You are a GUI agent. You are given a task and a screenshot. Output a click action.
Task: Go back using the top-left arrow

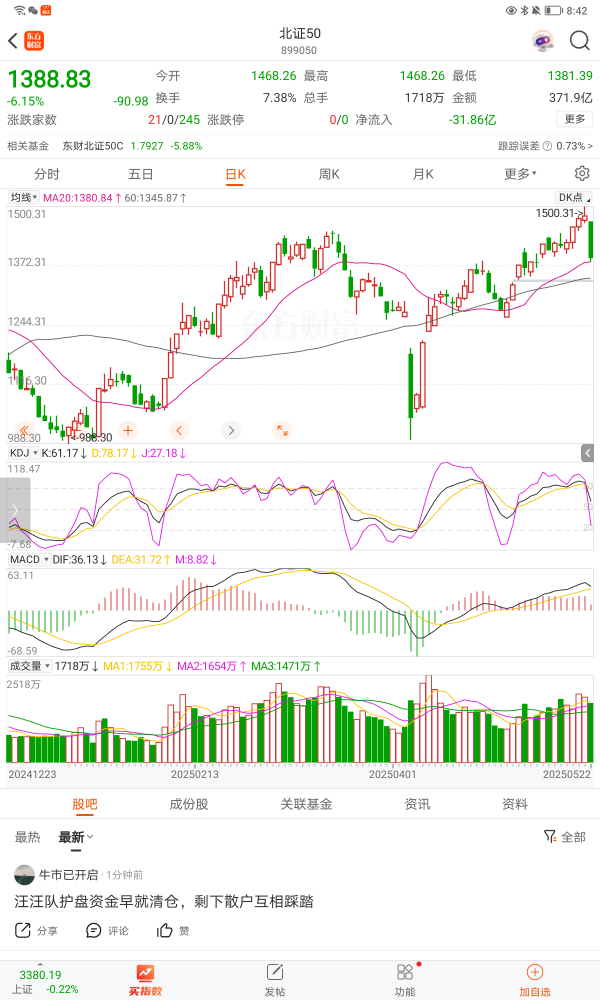click(x=13, y=40)
